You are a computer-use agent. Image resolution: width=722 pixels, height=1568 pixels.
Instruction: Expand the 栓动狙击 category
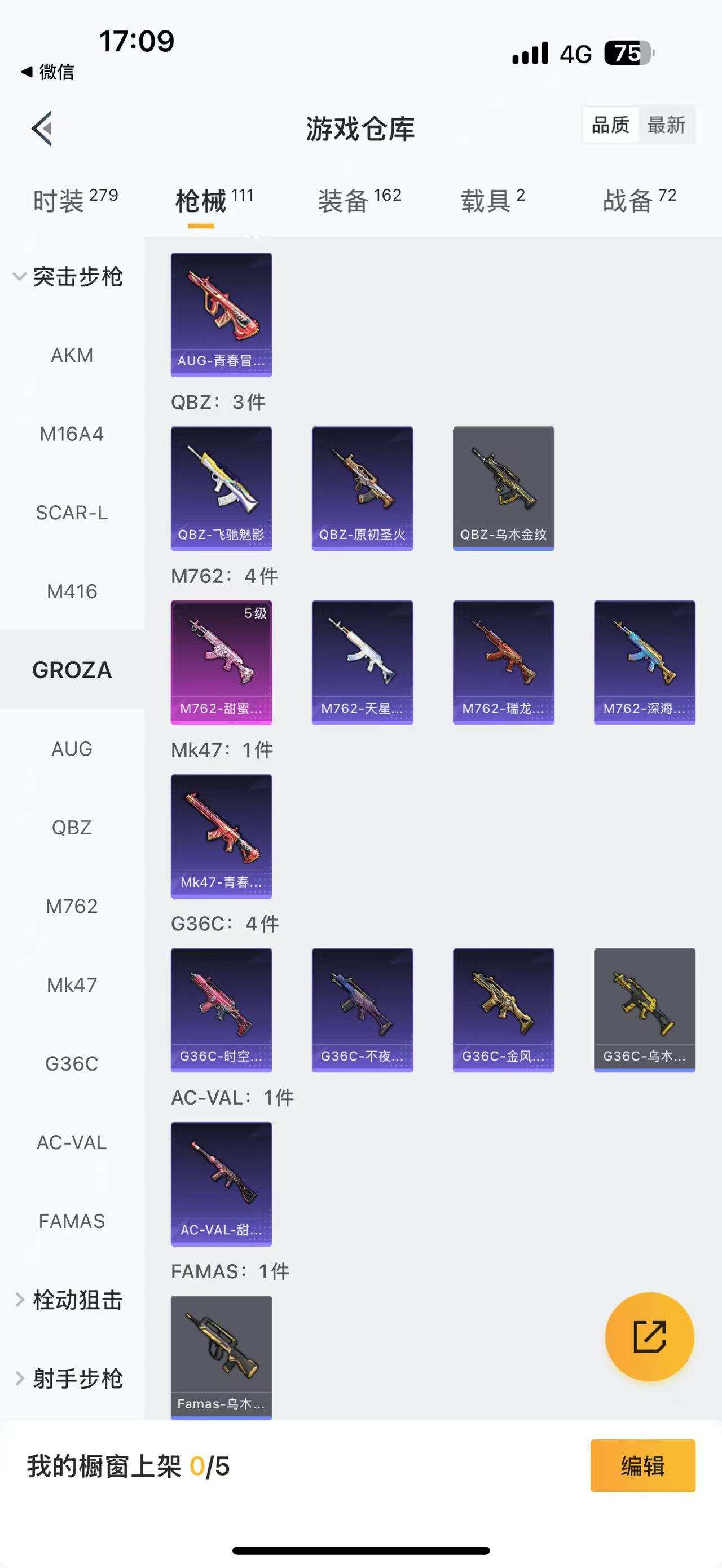[x=68, y=1300]
